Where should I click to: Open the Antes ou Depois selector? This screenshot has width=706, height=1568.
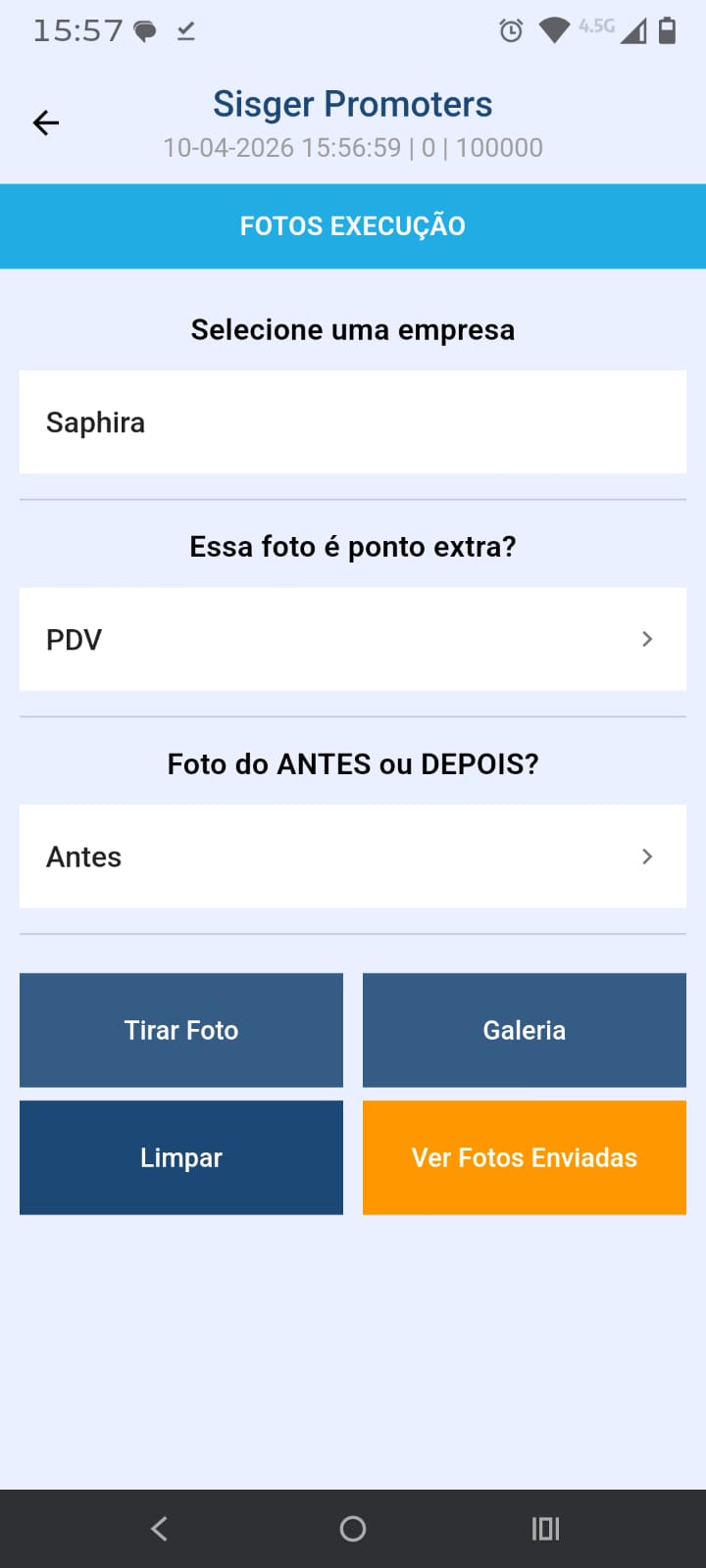[x=353, y=856]
